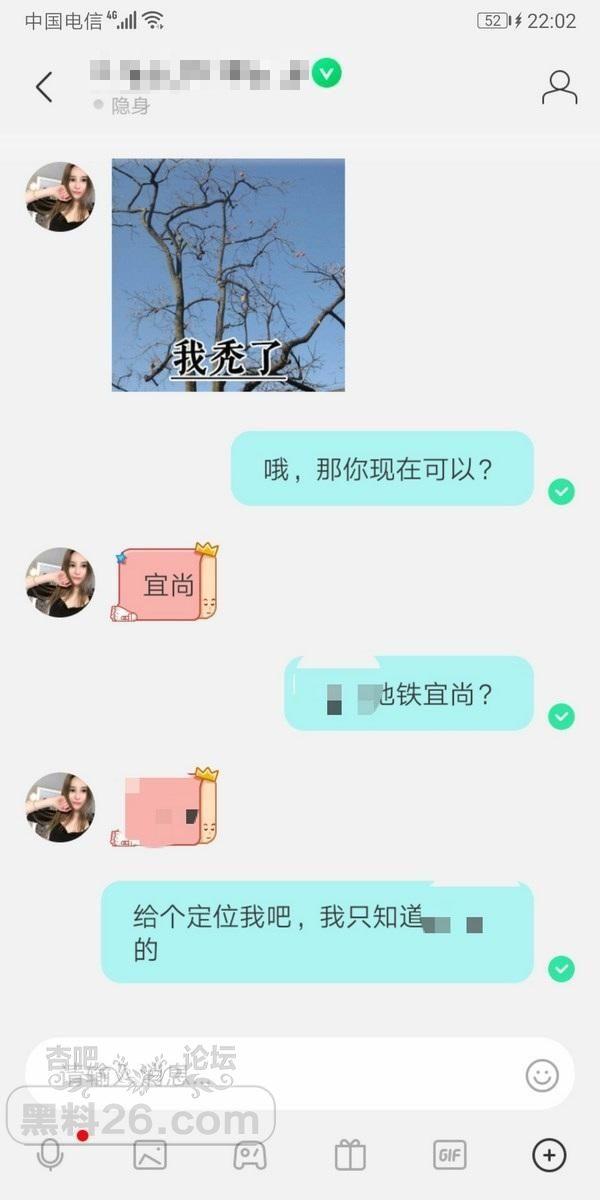
Task: Open the photo gallery picker
Action: [x=150, y=1155]
